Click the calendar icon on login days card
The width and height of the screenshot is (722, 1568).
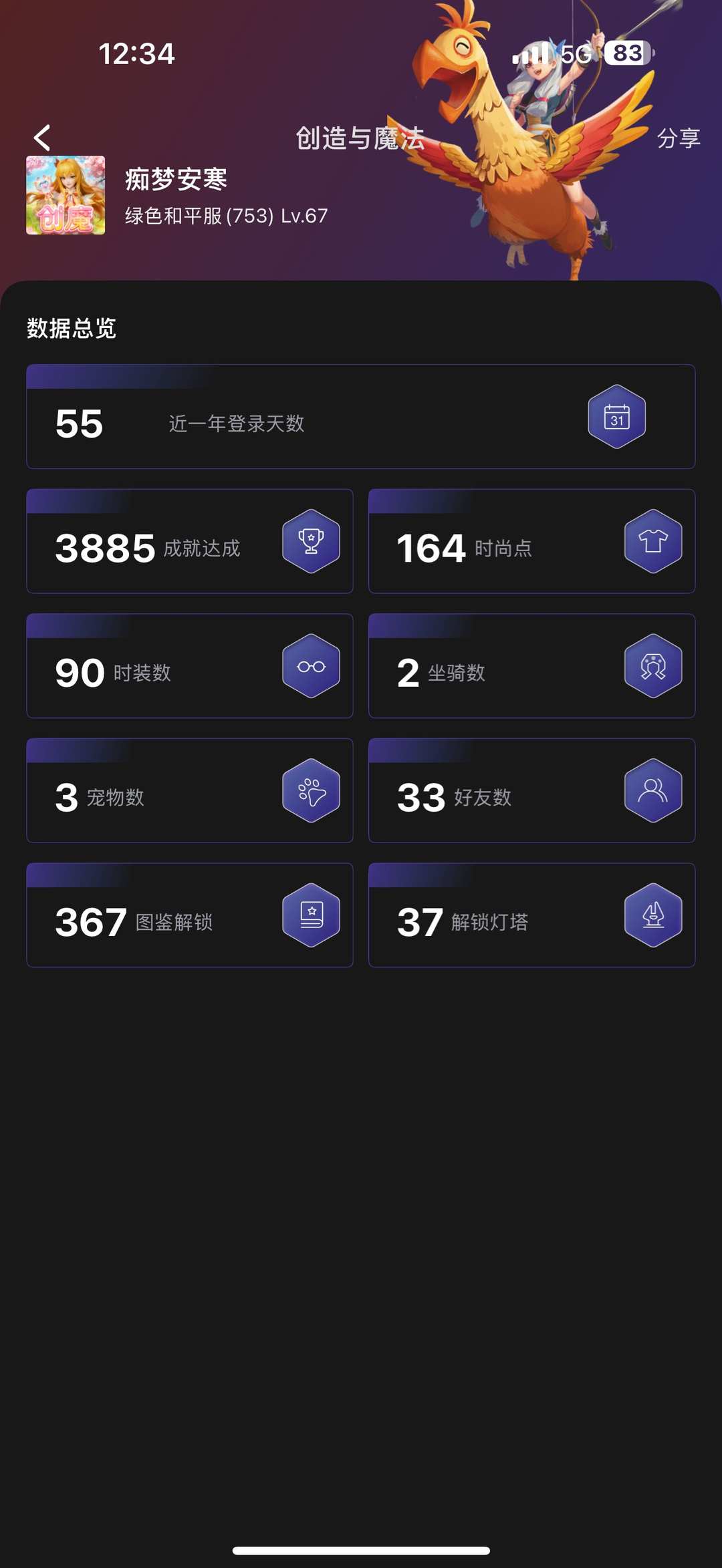616,417
